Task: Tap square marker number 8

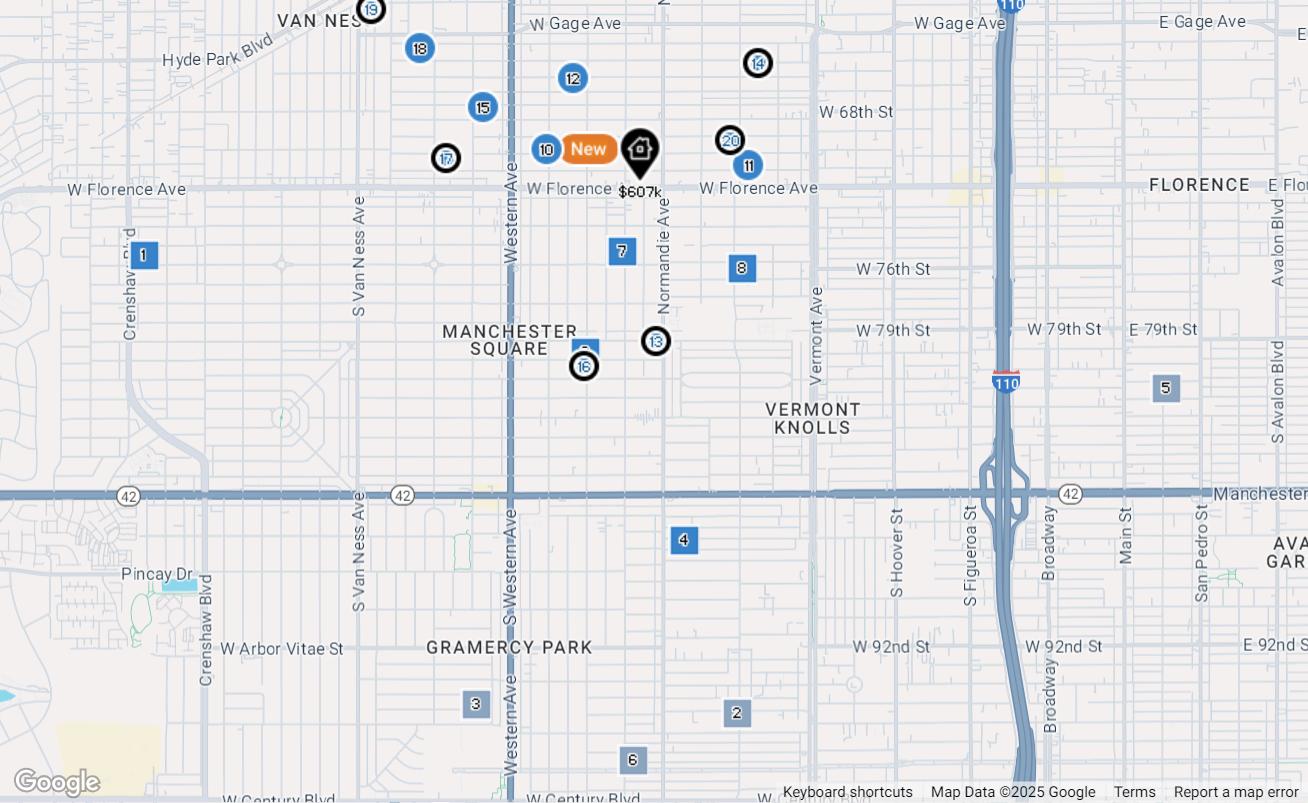Action: [x=742, y=268]
